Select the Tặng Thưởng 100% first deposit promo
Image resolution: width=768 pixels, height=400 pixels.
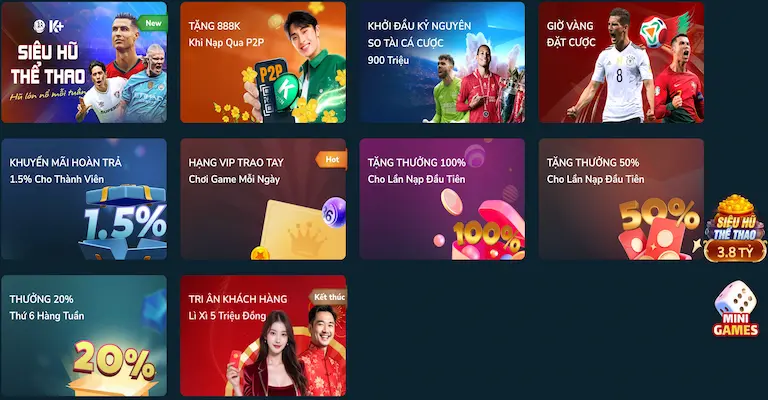[x=442, y=199]
